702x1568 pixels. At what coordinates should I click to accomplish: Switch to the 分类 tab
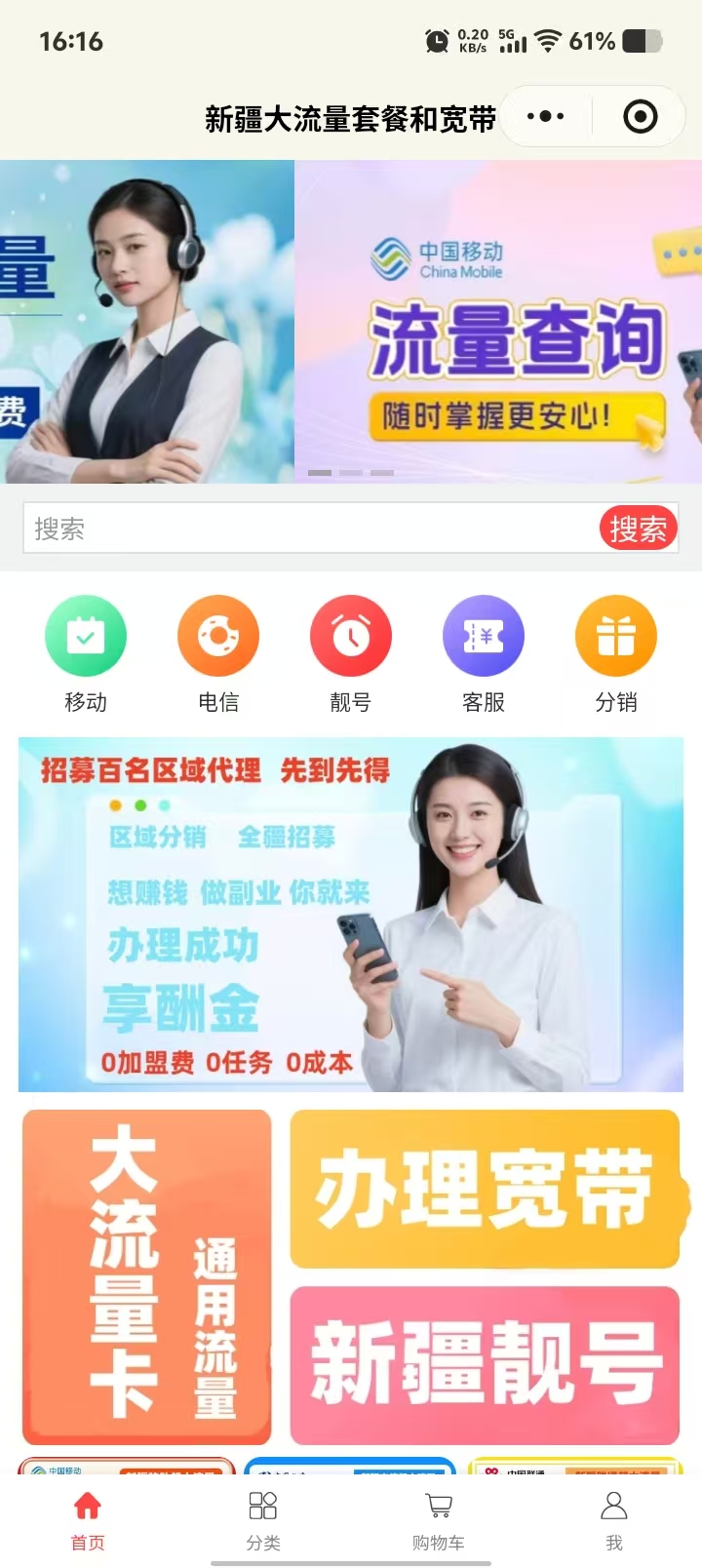pyautogui.click(x=263, y=1519)
